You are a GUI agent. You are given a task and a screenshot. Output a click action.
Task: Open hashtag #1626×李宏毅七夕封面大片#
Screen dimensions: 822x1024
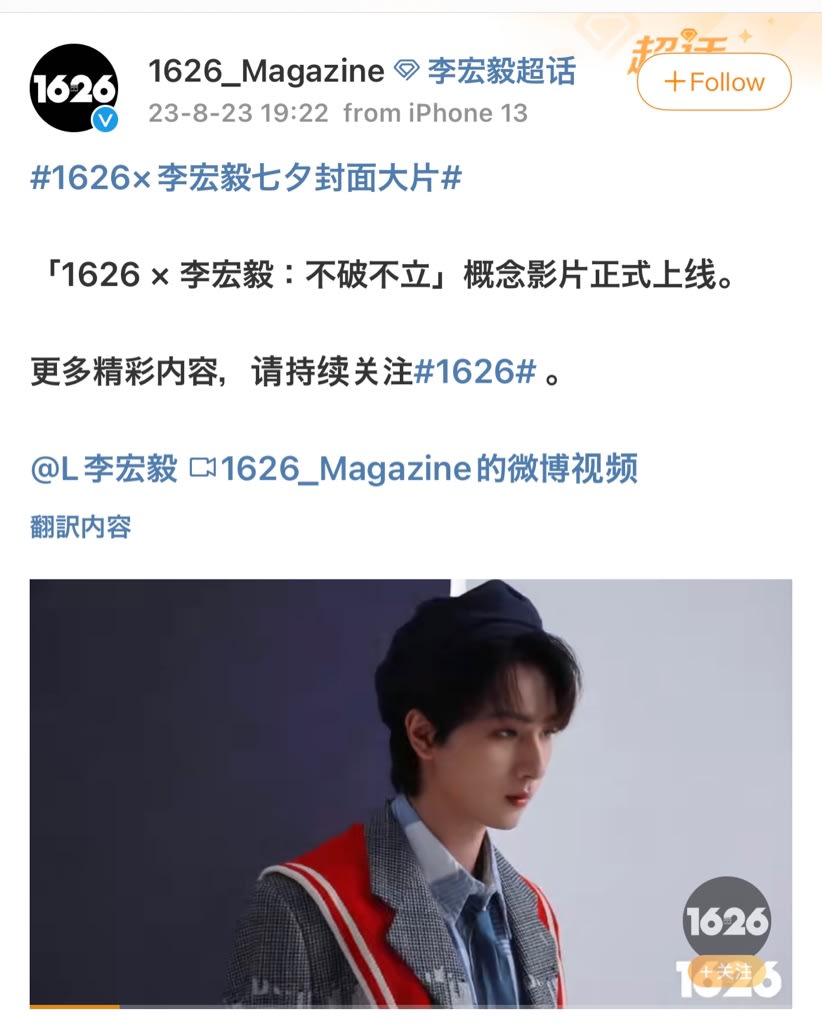click(x=245, y=179)
